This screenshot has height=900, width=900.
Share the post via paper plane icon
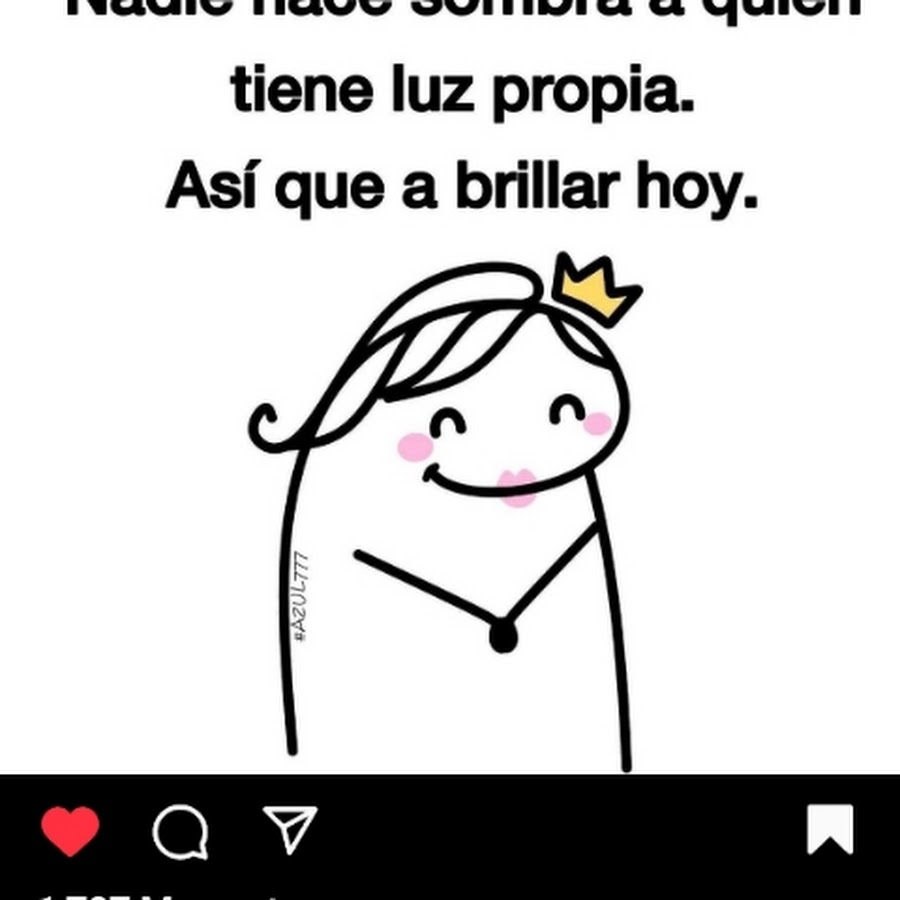pos(290,828)
